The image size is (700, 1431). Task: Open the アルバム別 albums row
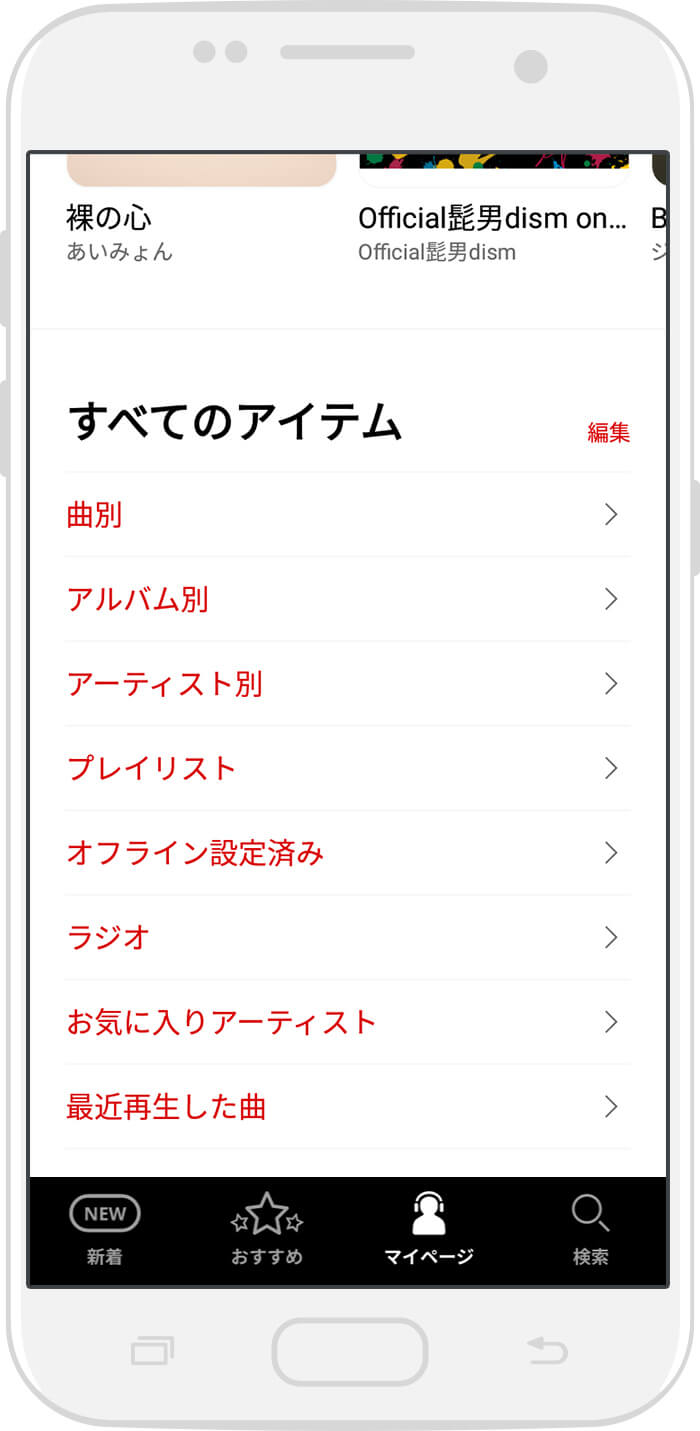tap(347, 599)
